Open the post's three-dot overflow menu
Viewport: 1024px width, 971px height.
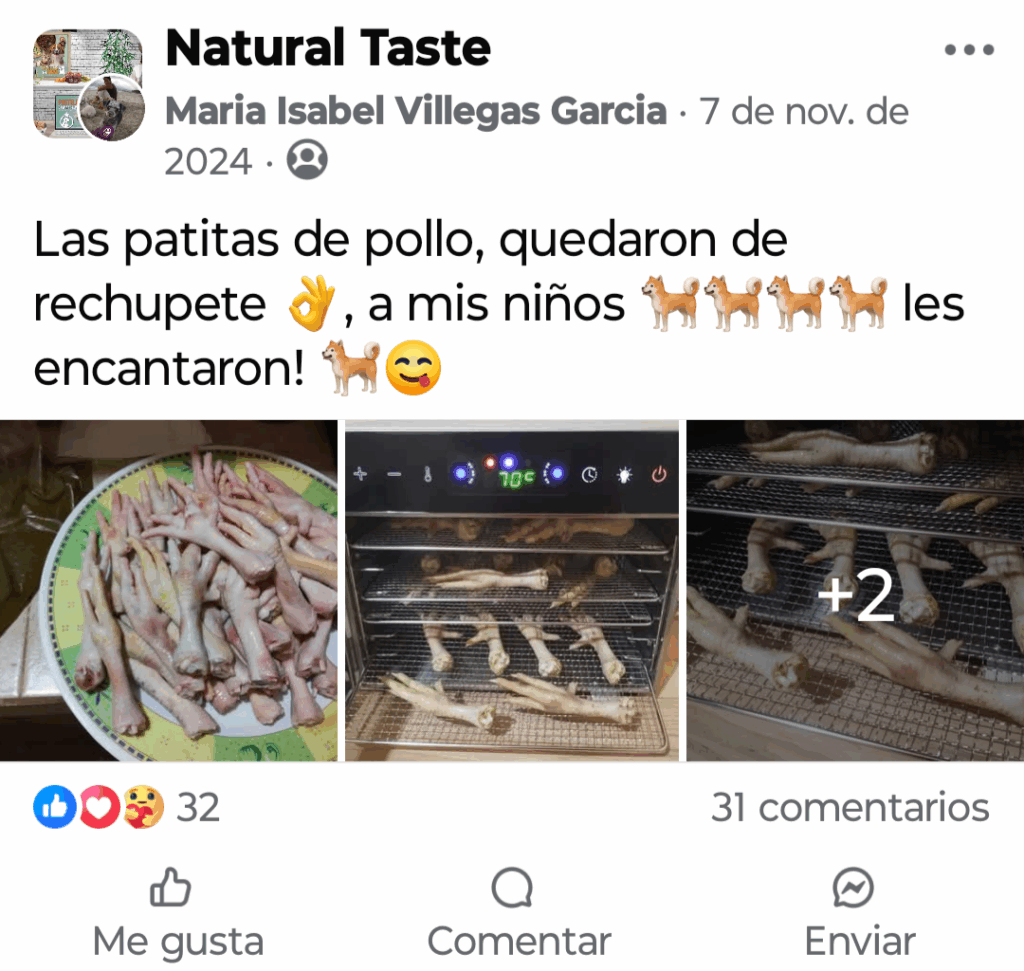pyautogui.click(x=968, y=50)
